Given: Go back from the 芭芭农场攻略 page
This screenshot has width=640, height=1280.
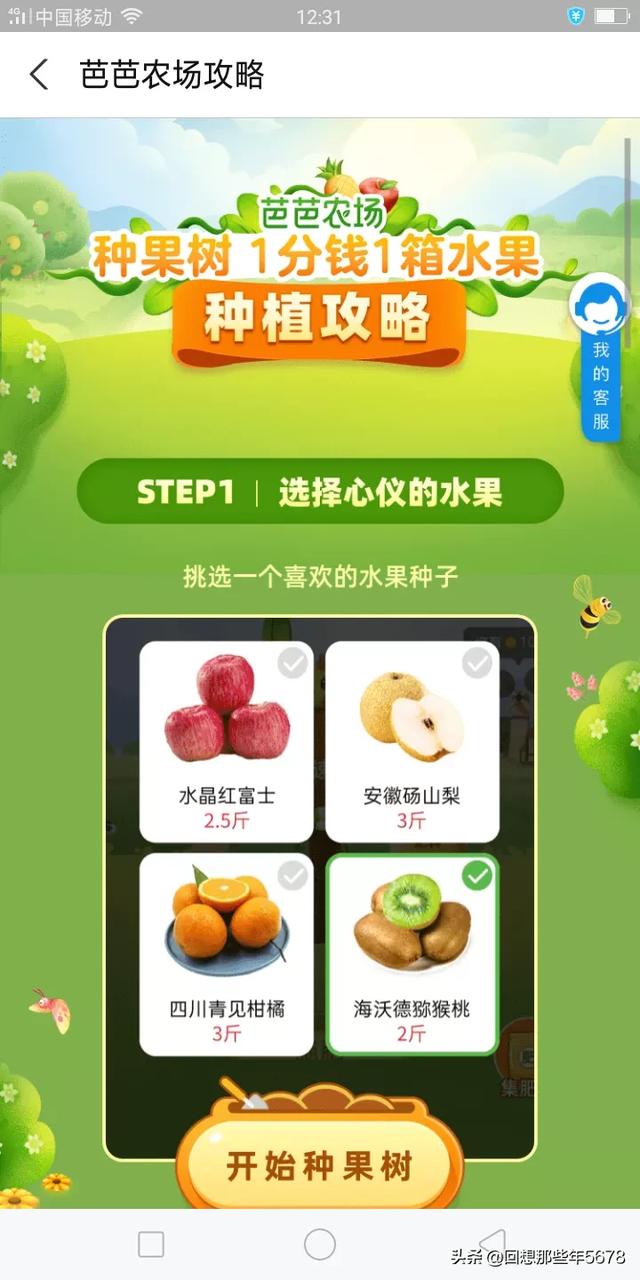Looking at the screenshot, I should [x=39, y=75].
